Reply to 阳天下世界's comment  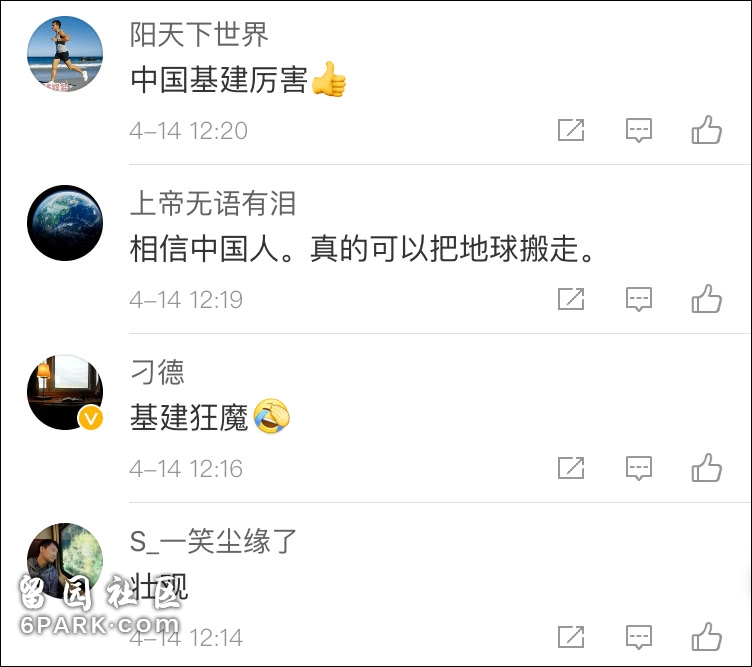pos(639,130)
